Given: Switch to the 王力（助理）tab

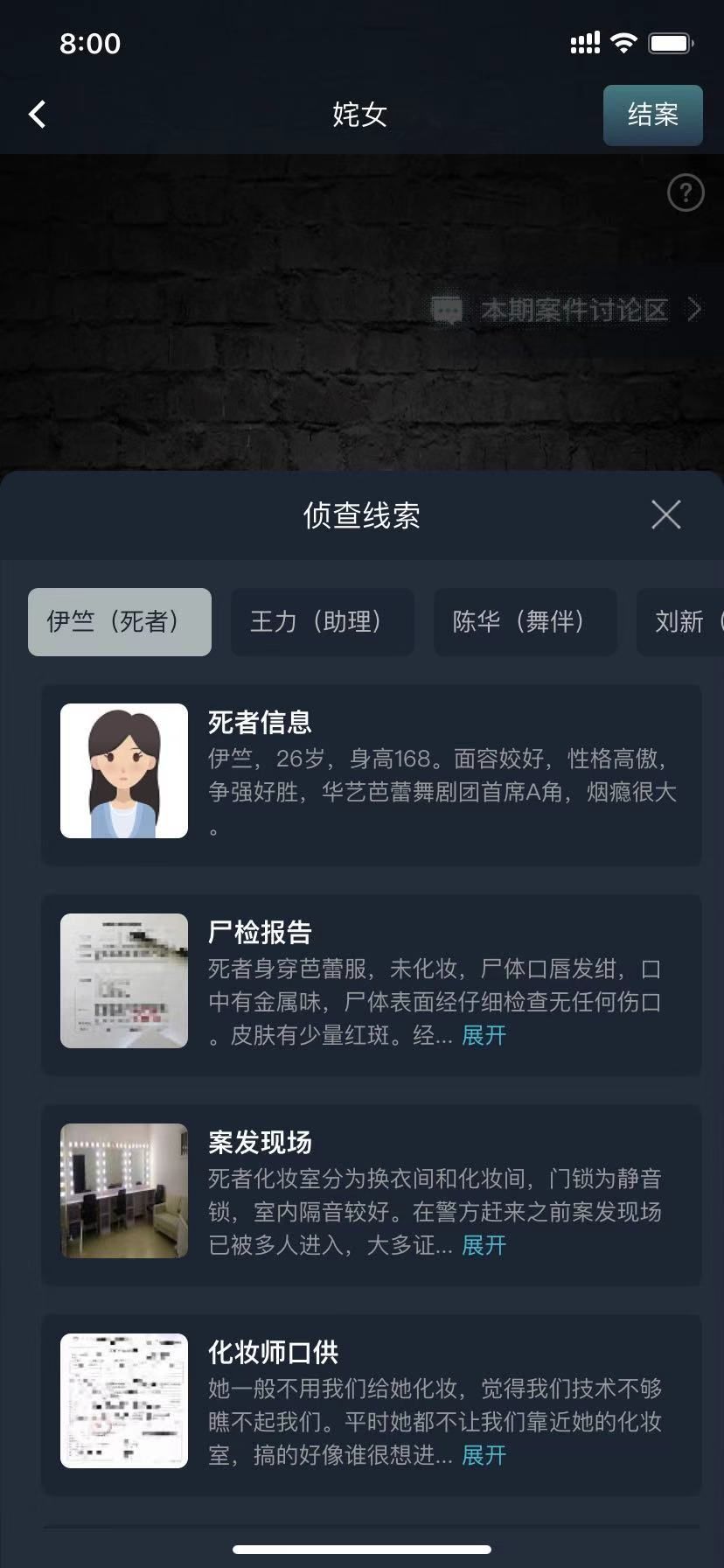Looking at the screenshot, I should (x=322, y=621).
